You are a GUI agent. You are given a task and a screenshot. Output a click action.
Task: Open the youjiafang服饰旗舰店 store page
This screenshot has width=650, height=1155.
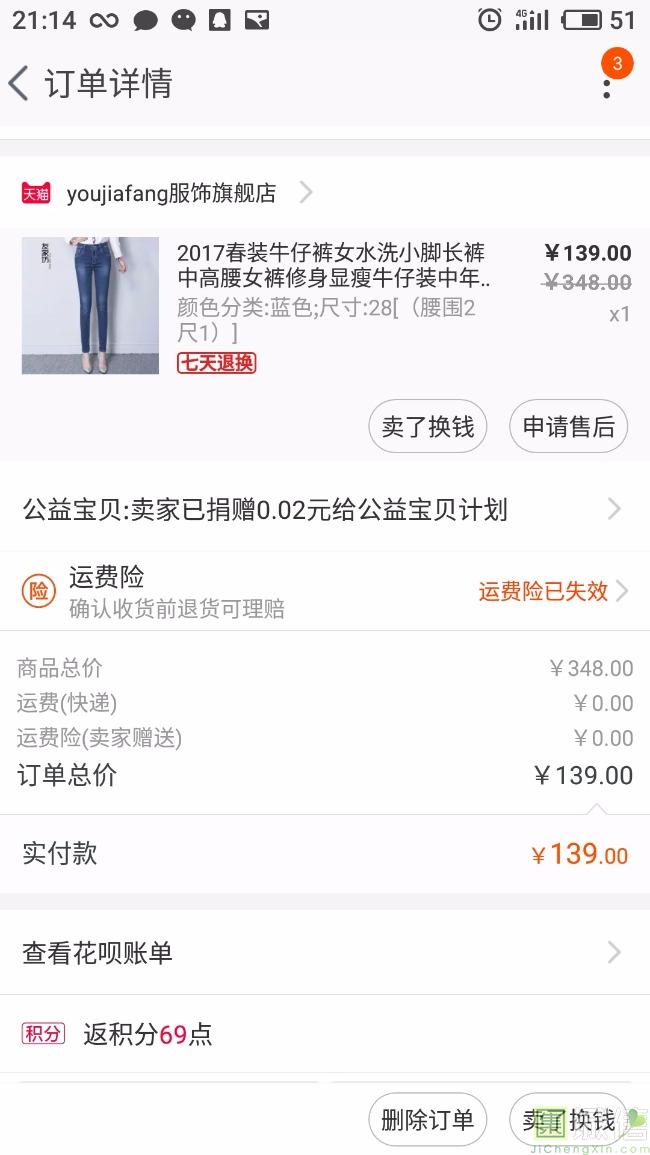[x=170, y=193]
